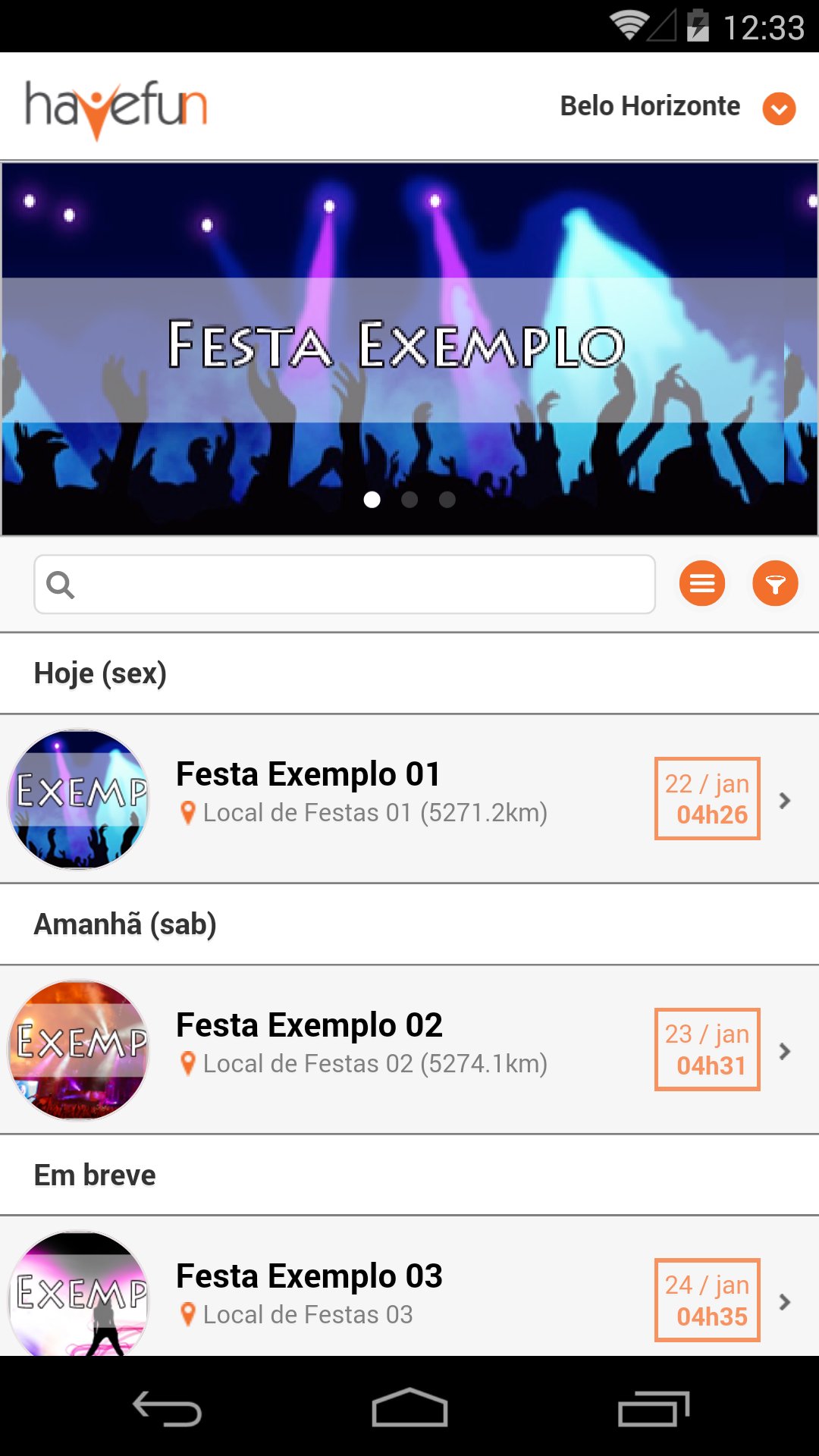Click the location pin for Local de Festas 01
The height and width of the screenshot is (1456, 819).
coord(187,813)
